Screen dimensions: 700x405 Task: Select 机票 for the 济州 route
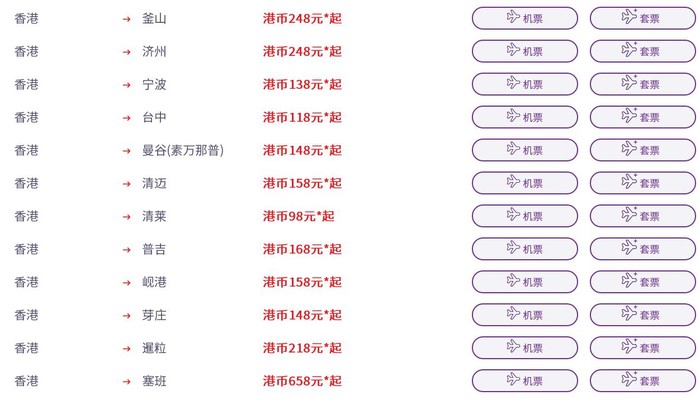(524, 51)
